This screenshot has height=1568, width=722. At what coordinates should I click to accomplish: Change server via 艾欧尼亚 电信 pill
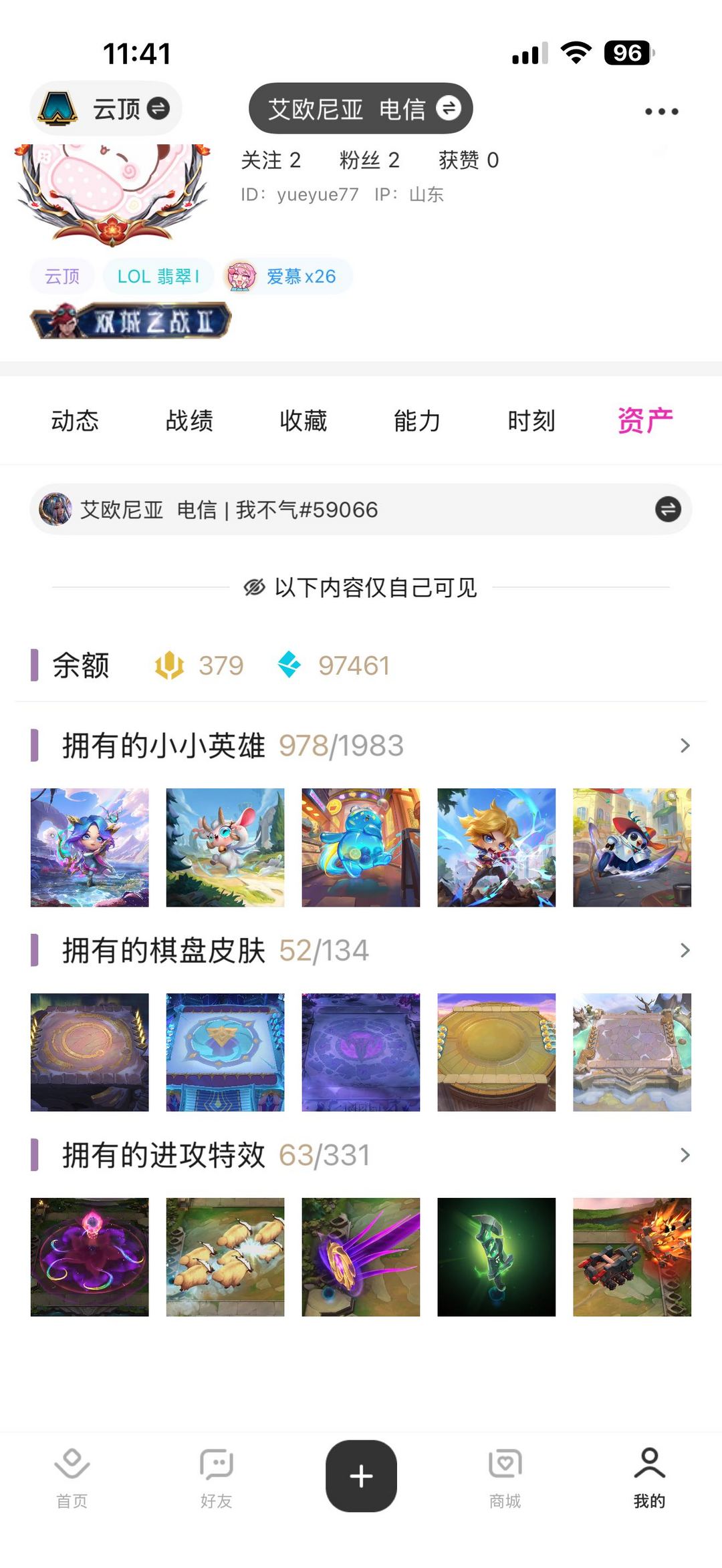pos(361,108)
